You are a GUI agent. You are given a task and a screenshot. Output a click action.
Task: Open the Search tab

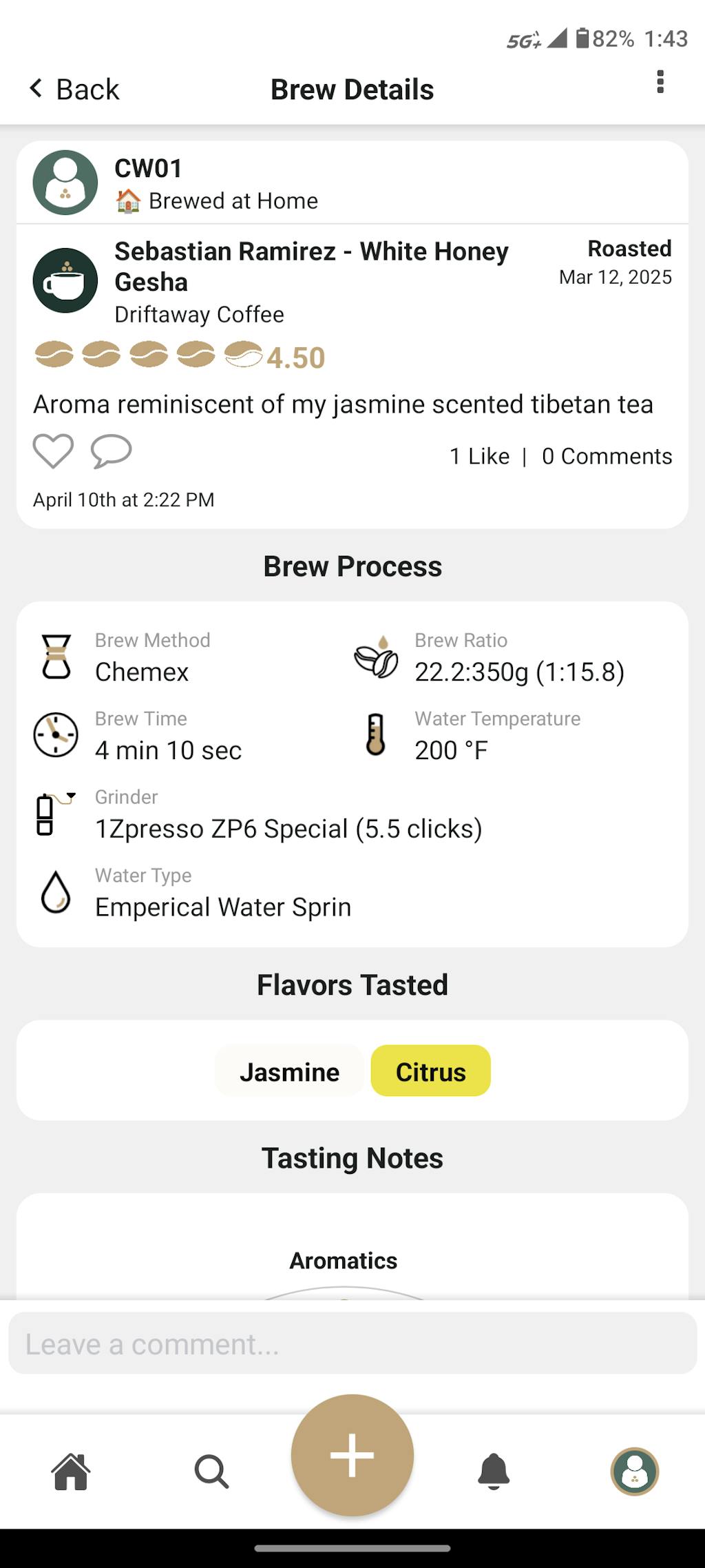[x=211, y=1472]
